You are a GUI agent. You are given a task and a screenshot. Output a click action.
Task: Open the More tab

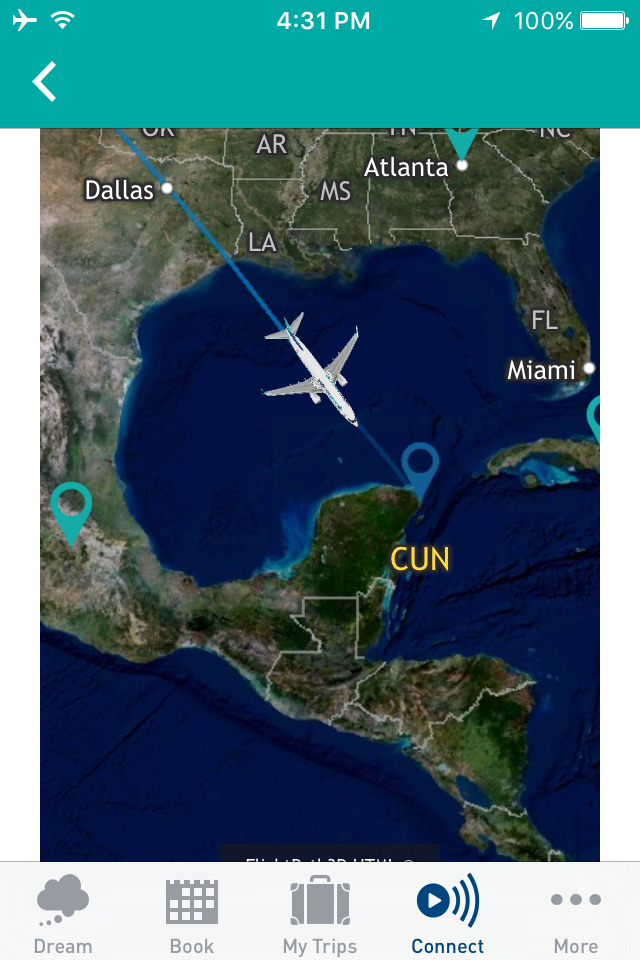pyautogui.click(x=576, y=915)
